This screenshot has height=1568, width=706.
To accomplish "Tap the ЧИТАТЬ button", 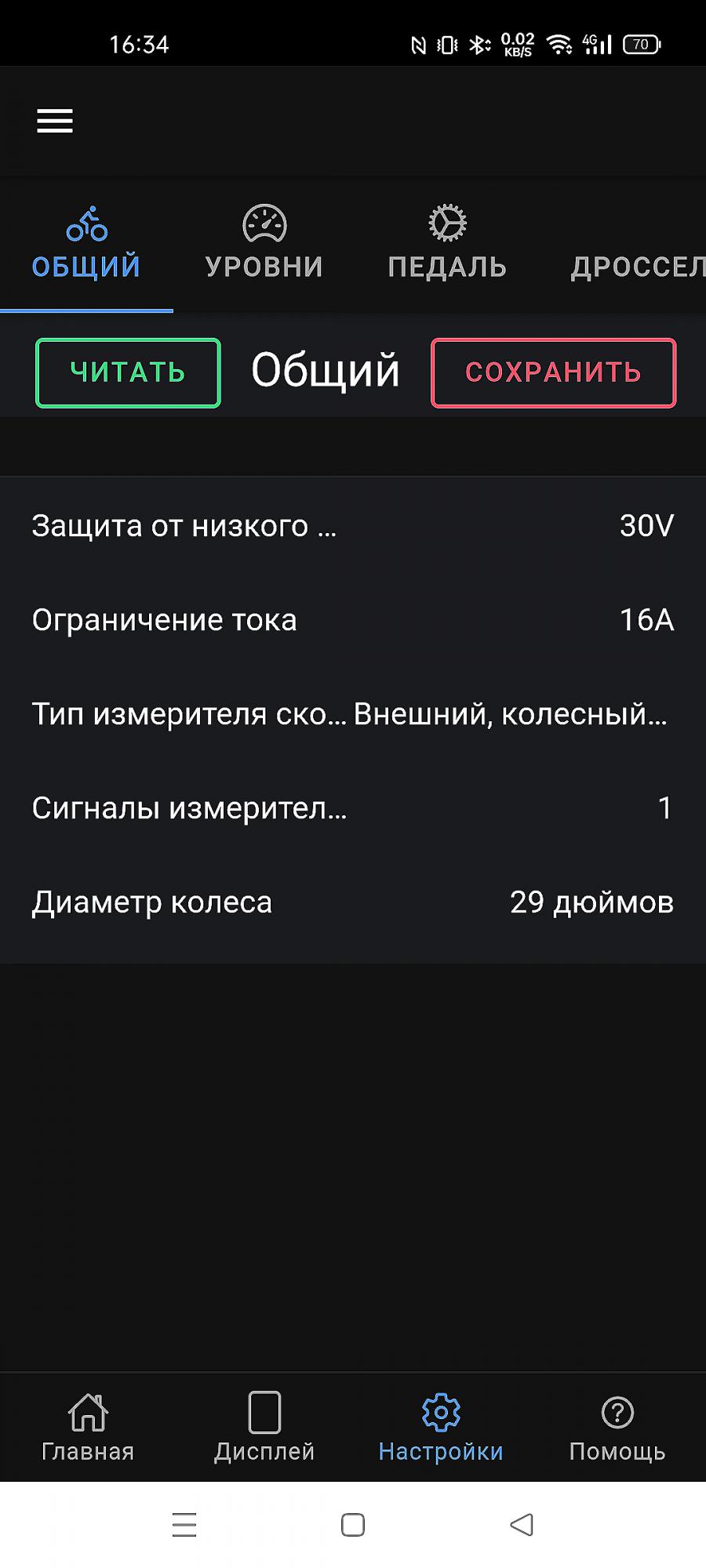I will pyautogui.click(x=128, y=372).
